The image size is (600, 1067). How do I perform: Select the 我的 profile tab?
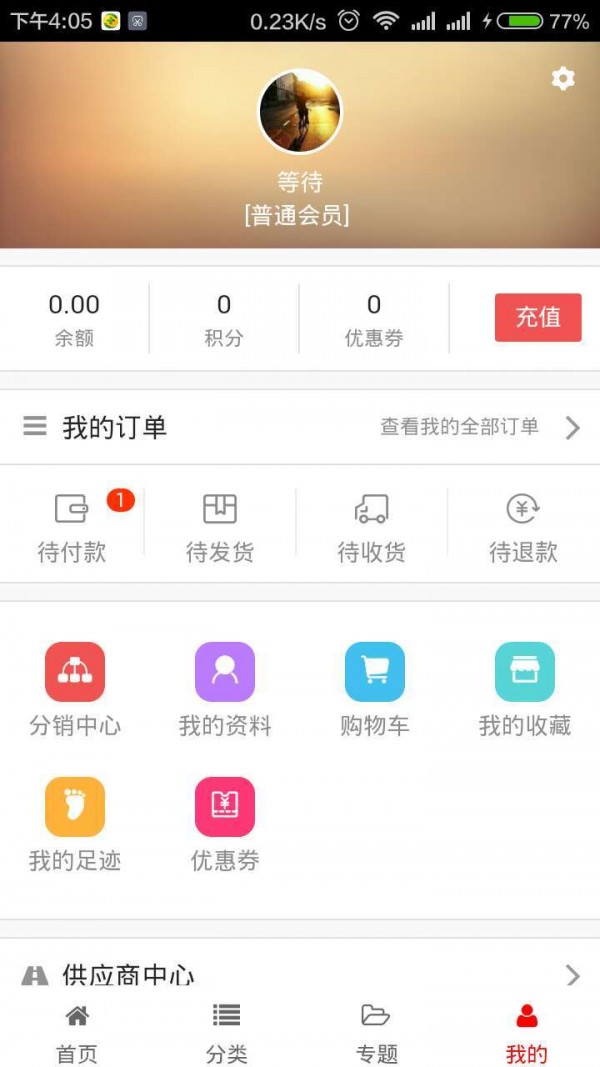coord(526,1033)
